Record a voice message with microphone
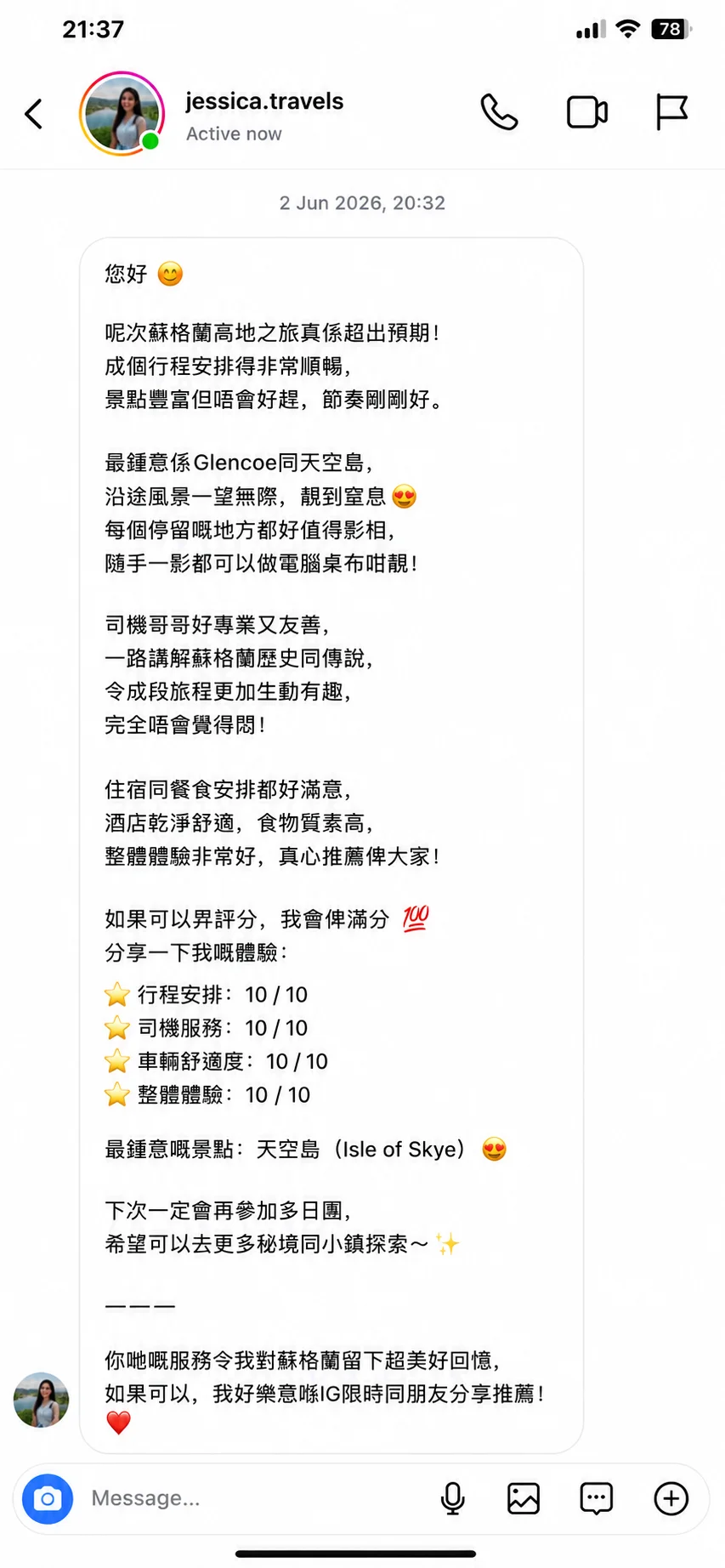Image resolution: width=725 pixels, height=1568 pixels. coord(453,1498)
